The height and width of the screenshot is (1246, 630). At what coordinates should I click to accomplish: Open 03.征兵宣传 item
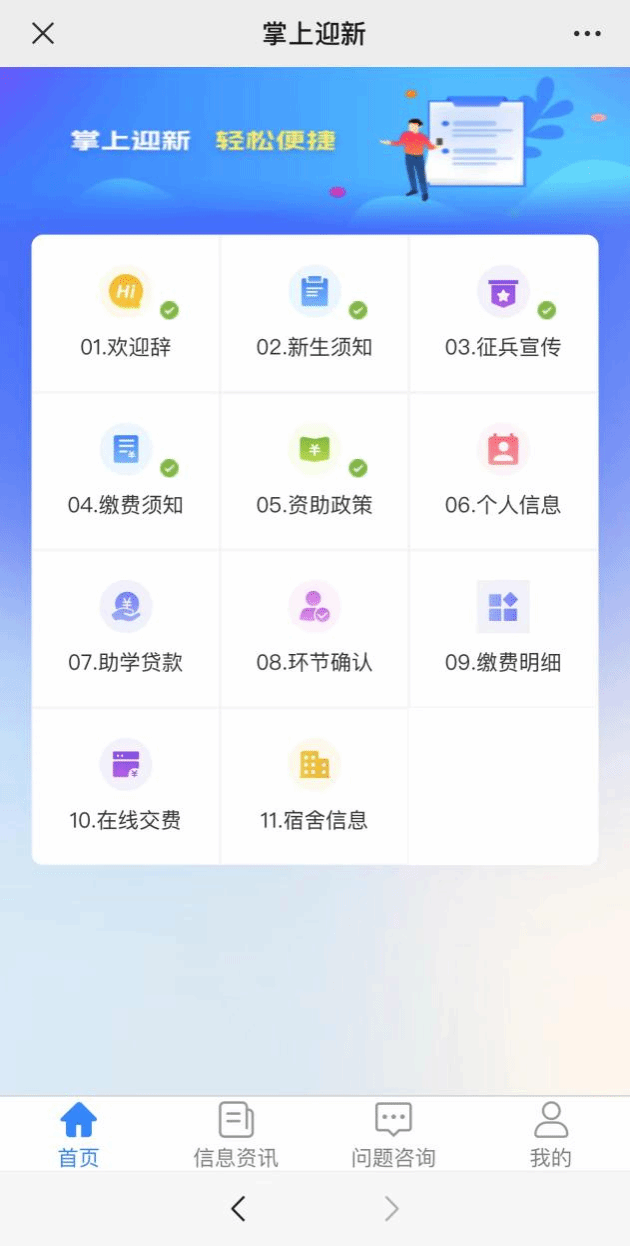point(503,313)
